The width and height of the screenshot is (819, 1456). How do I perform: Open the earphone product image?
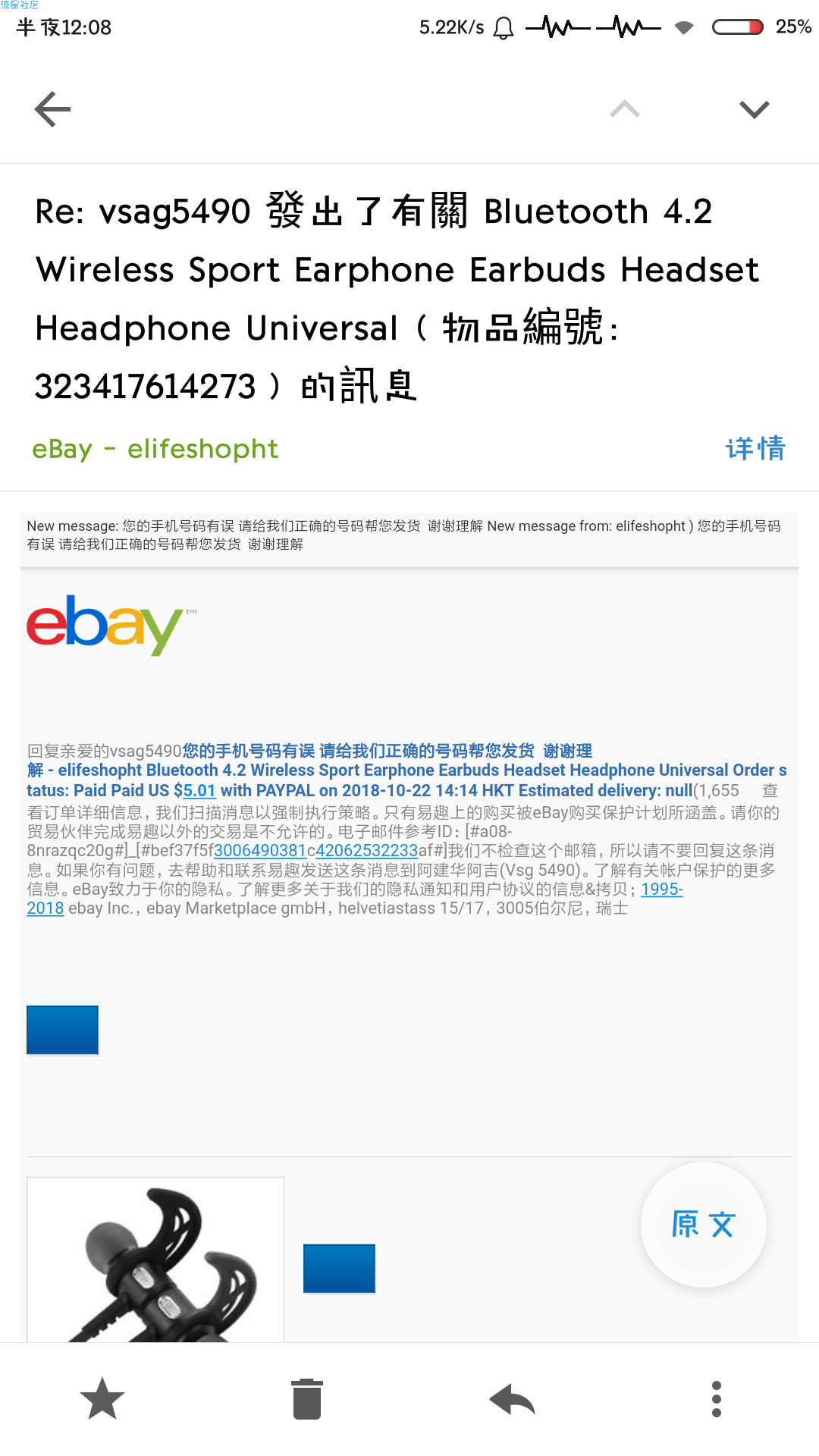[x=155, y=1259]
